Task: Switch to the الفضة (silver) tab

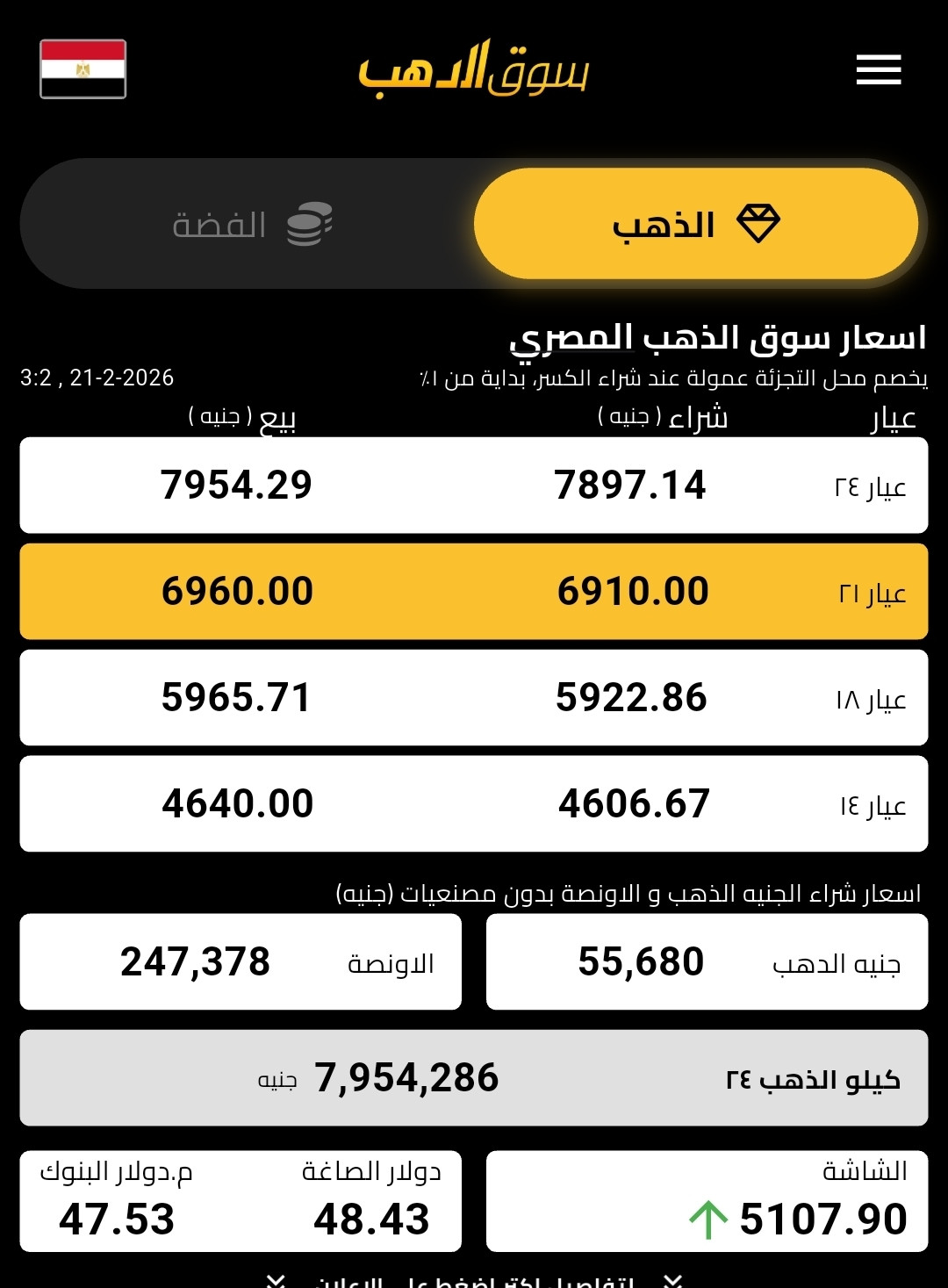Action: (250, 224)
